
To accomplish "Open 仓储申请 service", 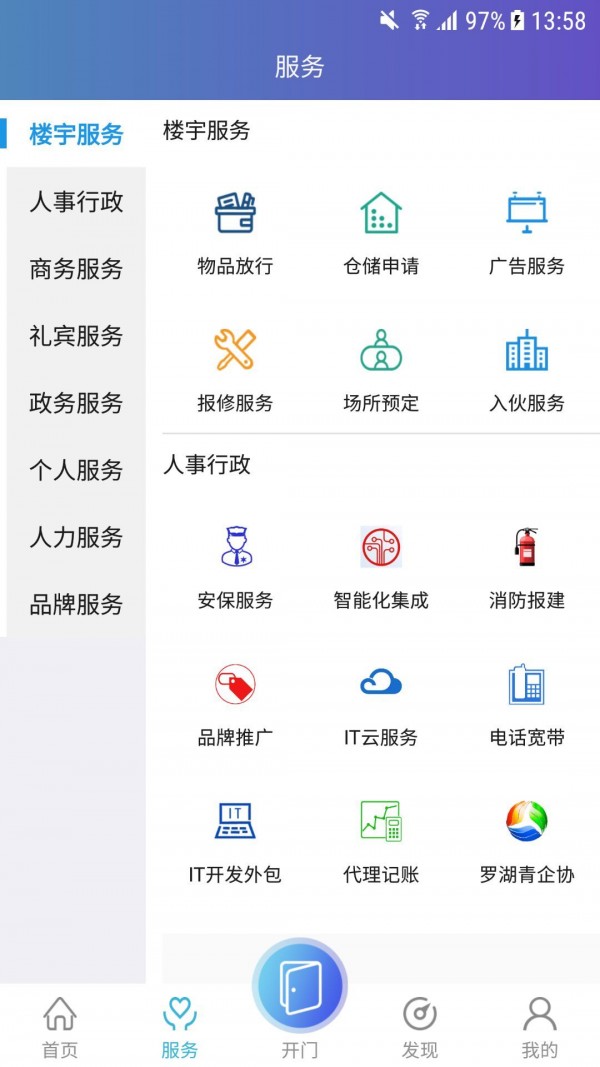I will (x=381, y=233).
